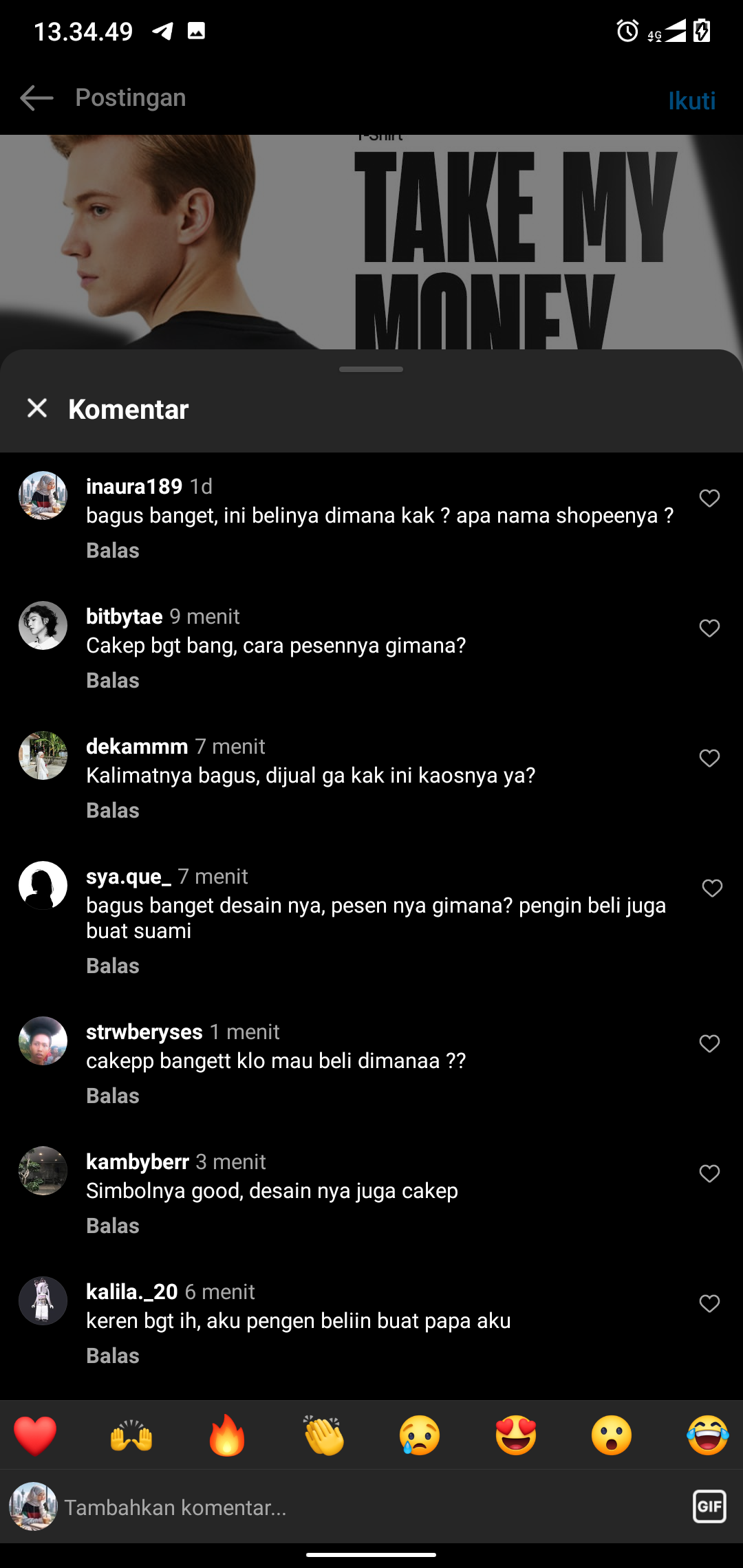Open the GIF picker
The image size is (743, 1568).
(709, 1507)
